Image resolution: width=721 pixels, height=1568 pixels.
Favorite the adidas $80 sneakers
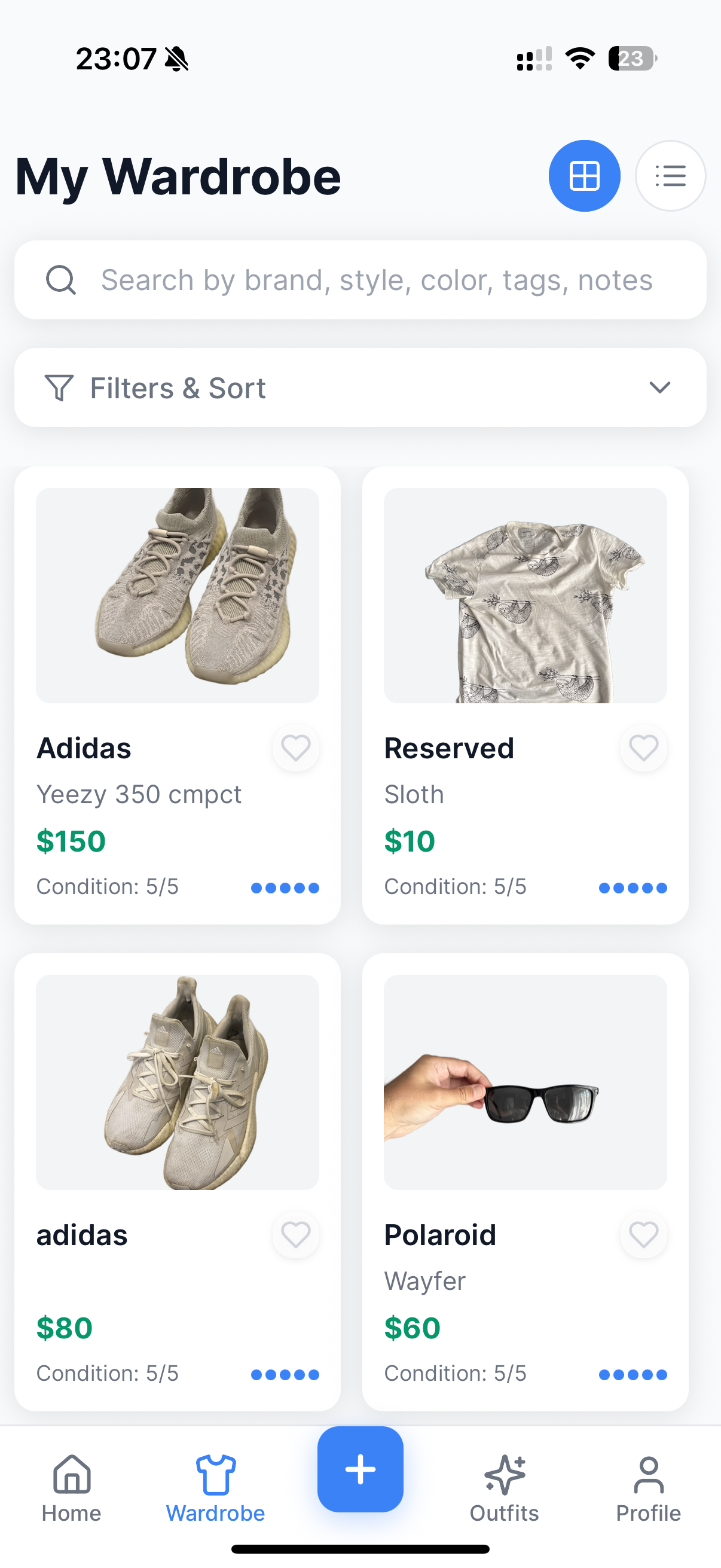point(296,1235)
